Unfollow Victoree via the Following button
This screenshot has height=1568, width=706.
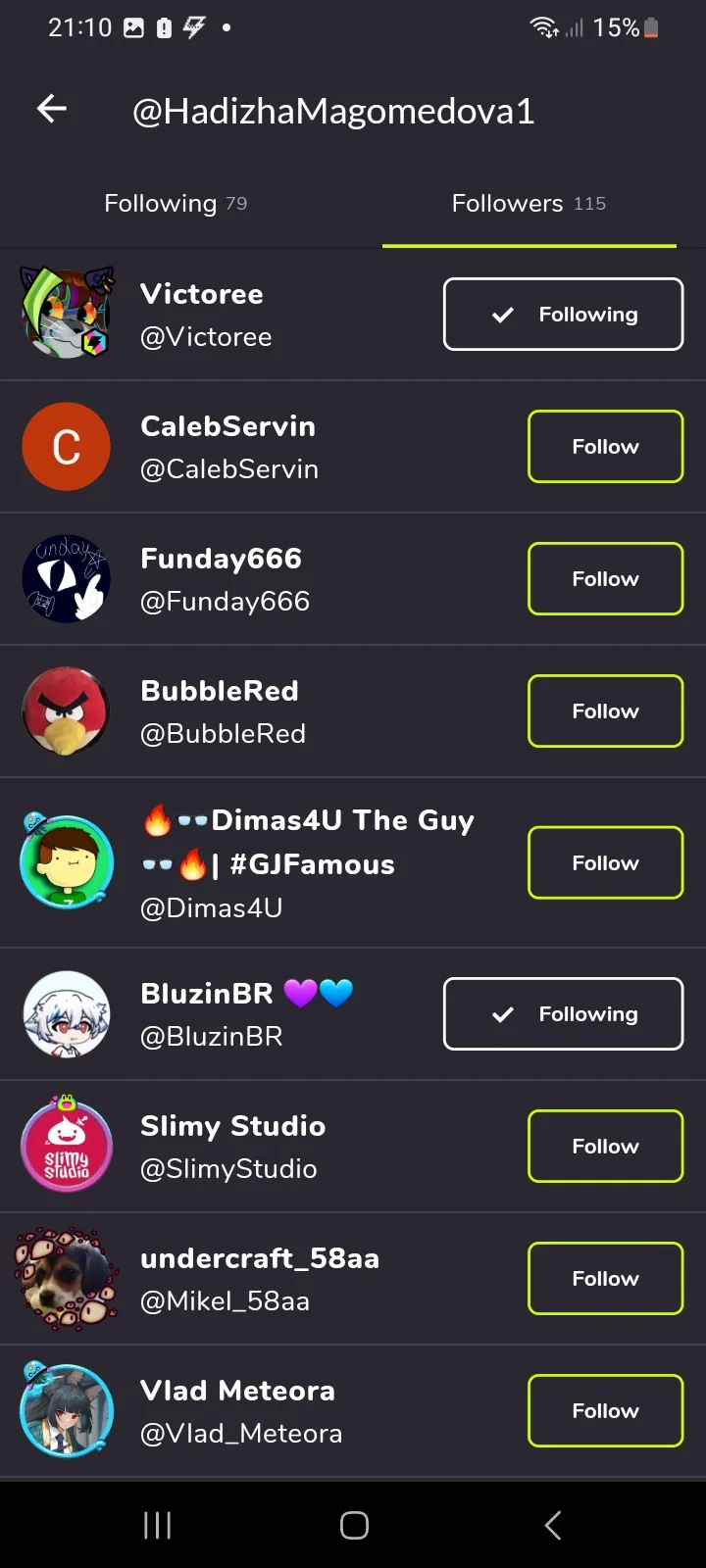(564, 315)
